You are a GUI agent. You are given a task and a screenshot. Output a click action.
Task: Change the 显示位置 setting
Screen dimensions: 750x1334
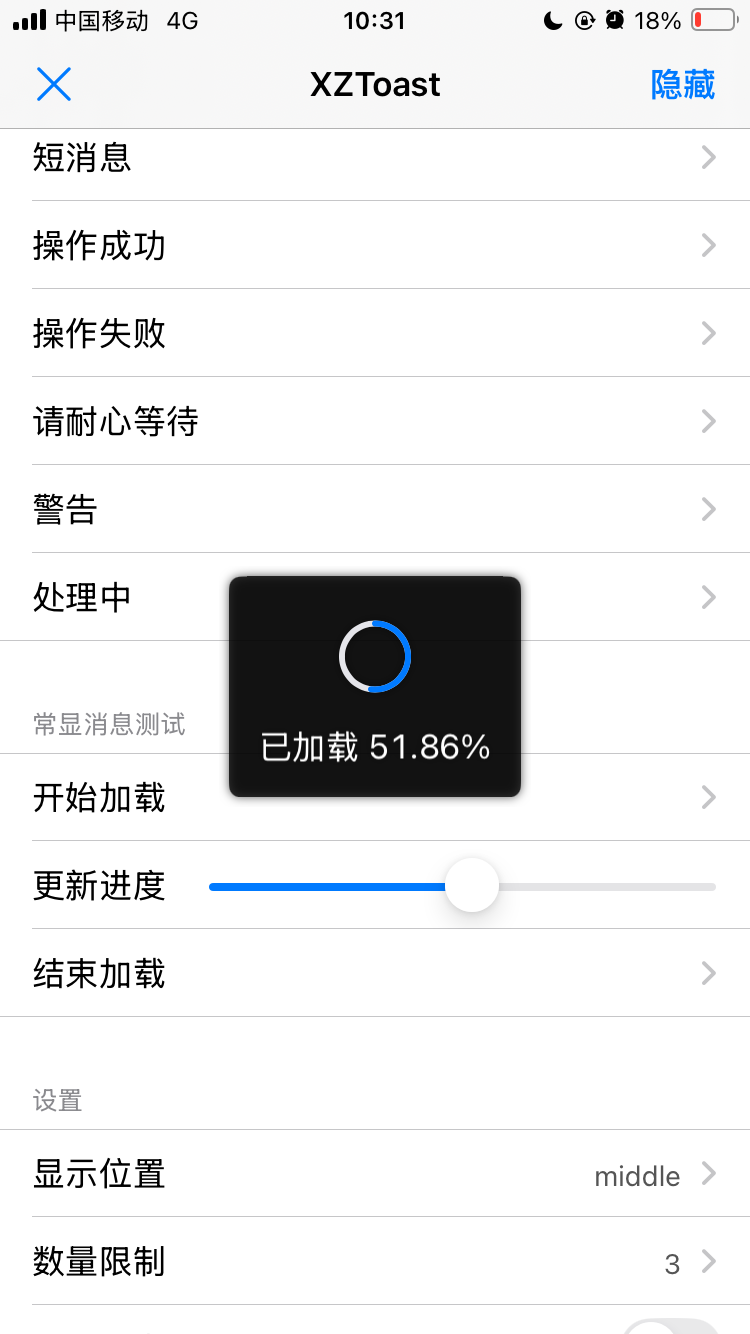tap(375, 1174)
